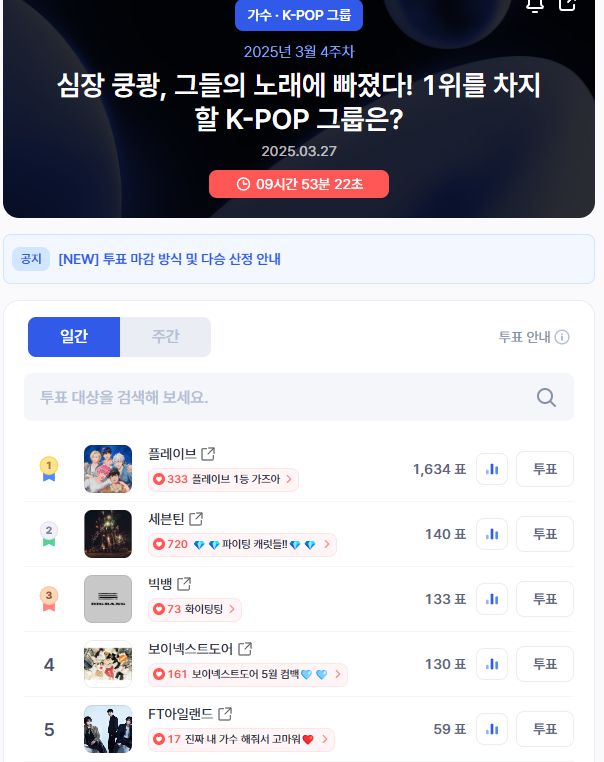Image resolution: width=604 pixels, height=762 pixels.
Task: Open FT아일랜드 external link icon
Action: 225,714
